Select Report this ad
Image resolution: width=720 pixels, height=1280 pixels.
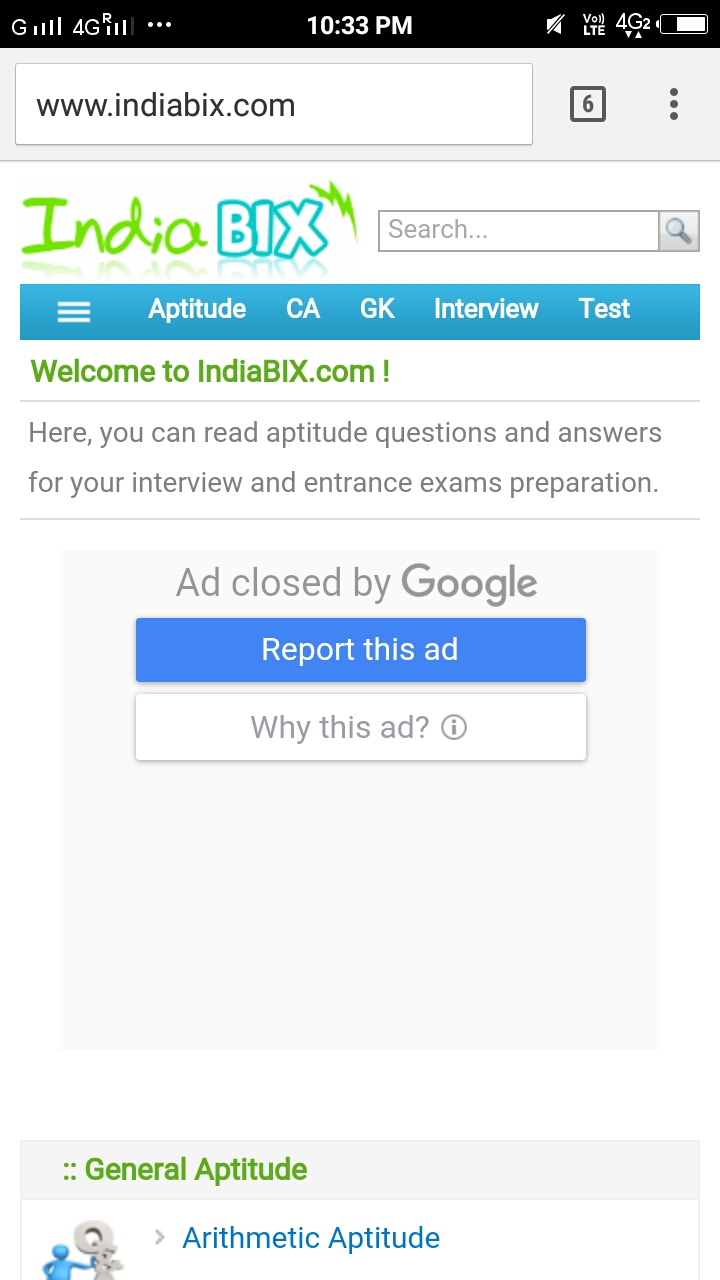coord(360,650)
